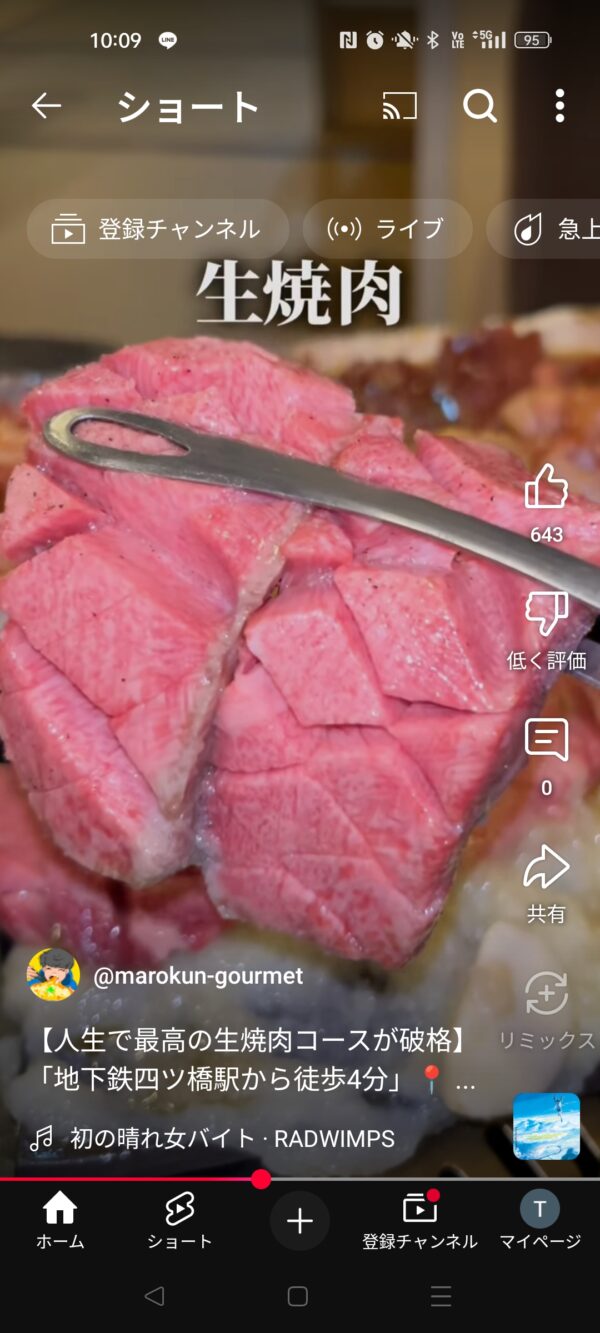This screenshot has width=600, height=1333.
Task: Switch to the ホーム tab
Action: point(60,1221)
